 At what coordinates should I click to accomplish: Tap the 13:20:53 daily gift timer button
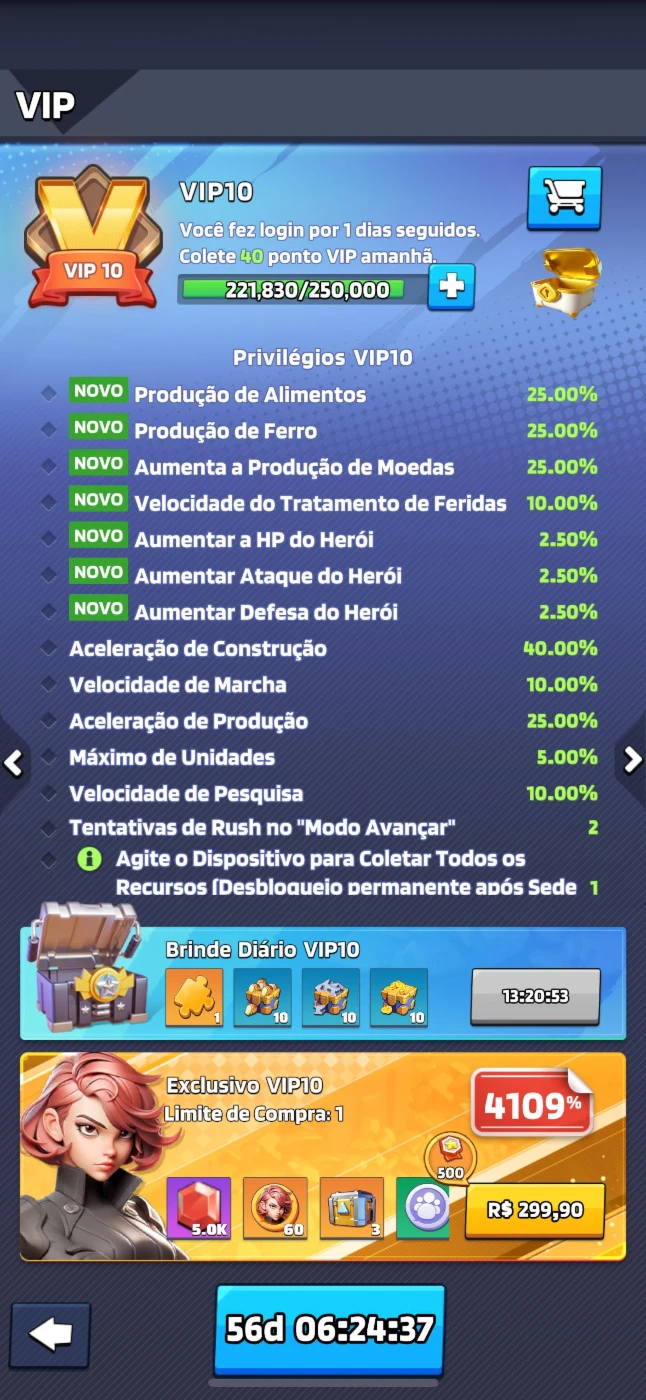pyautogui.click(x=536, y=996)
